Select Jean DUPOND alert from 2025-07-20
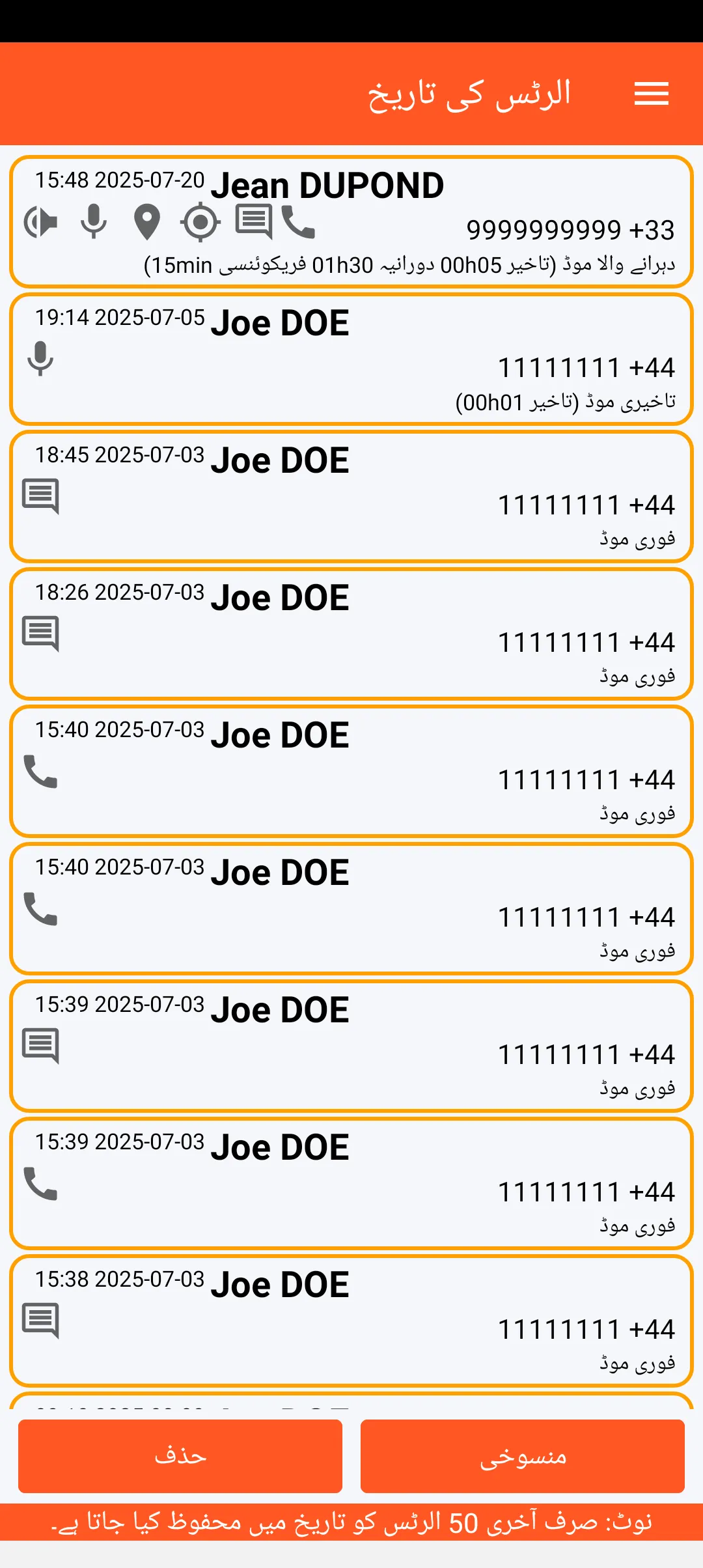 [351, 221]
